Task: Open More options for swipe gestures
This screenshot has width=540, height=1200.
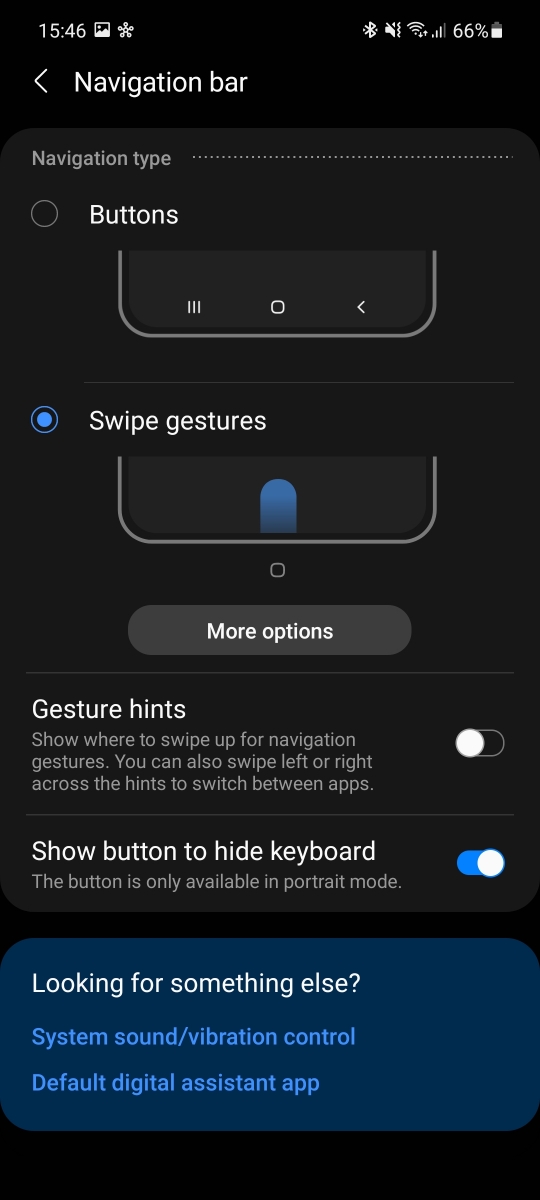Action: click(270, 631)
